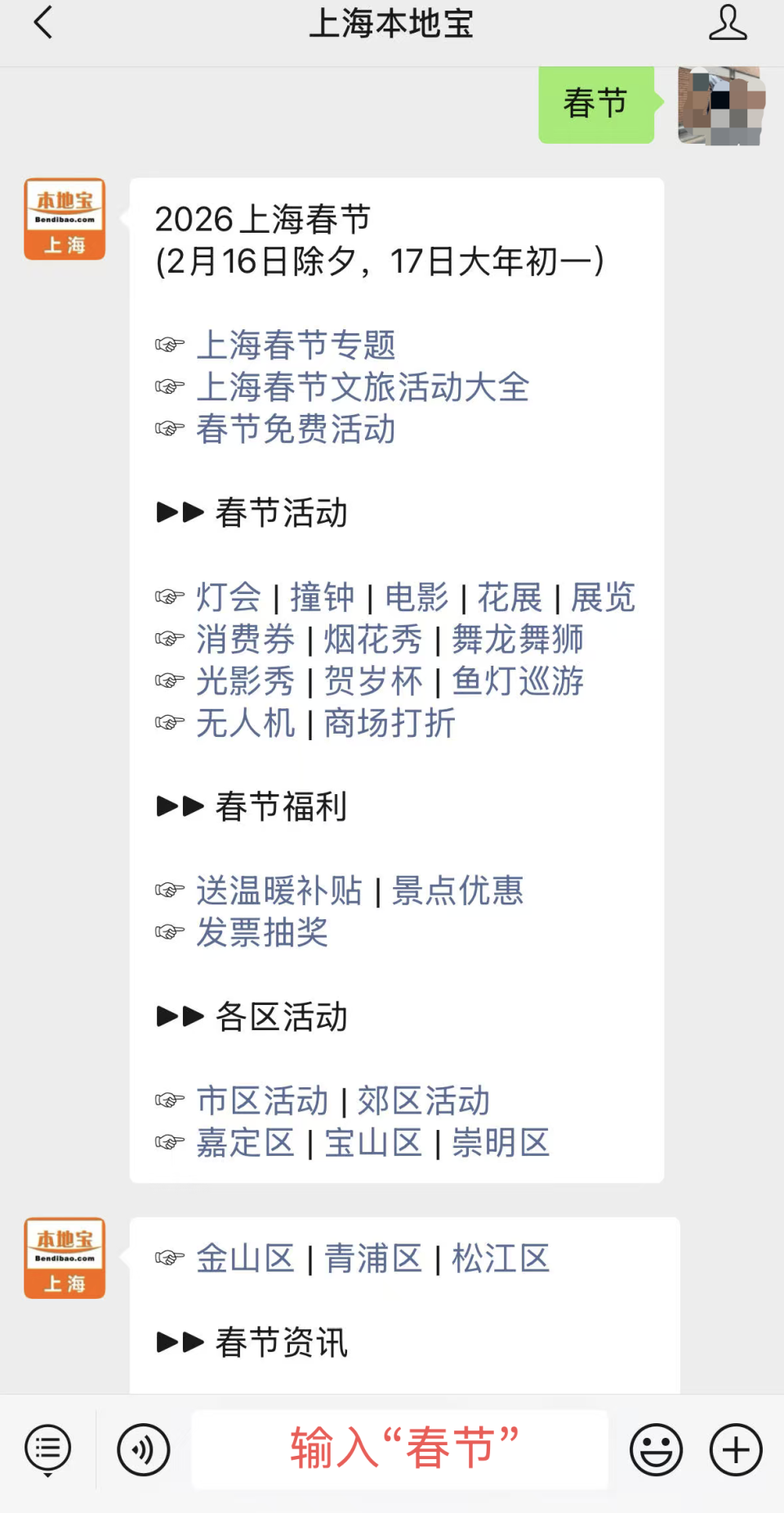This screenshot has height=1513, width=784.
Task: Open the 消费券 link
Action: 246,640
